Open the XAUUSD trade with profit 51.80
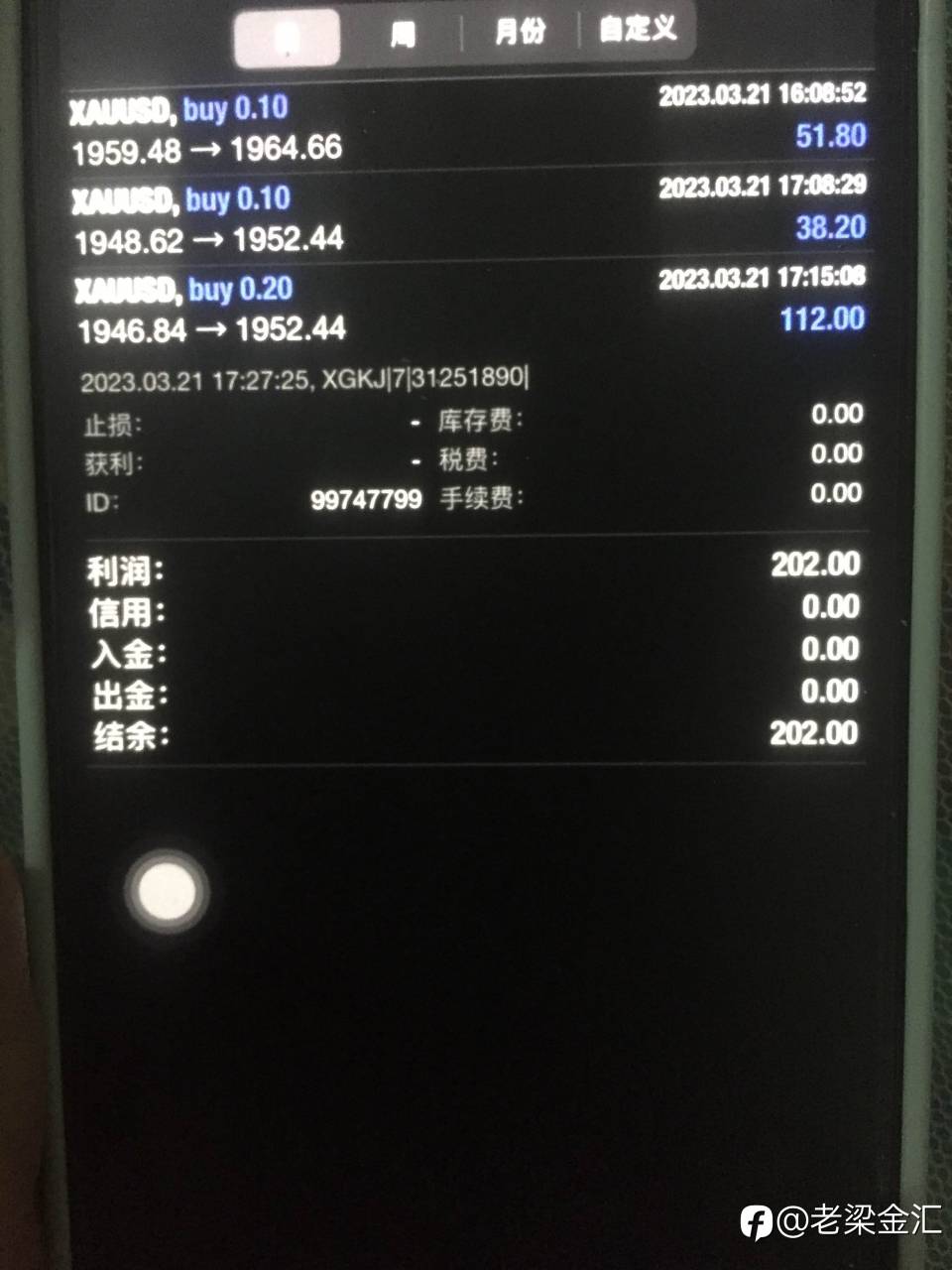952x1270 pixels. point(466,126)
